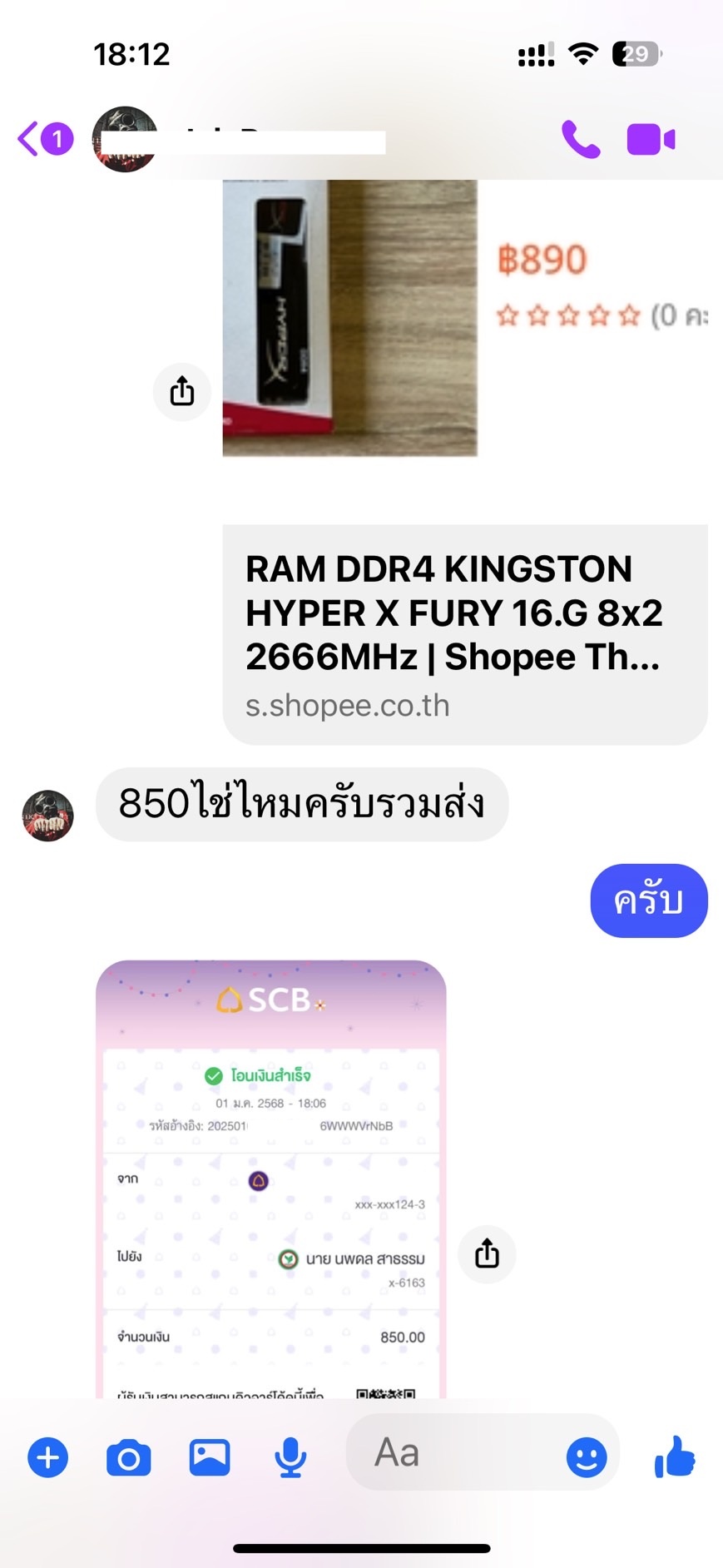Open the RAM DDR4 Kingston Shopee link
The height and width of the screenshot is (1568, 723).
464,634
